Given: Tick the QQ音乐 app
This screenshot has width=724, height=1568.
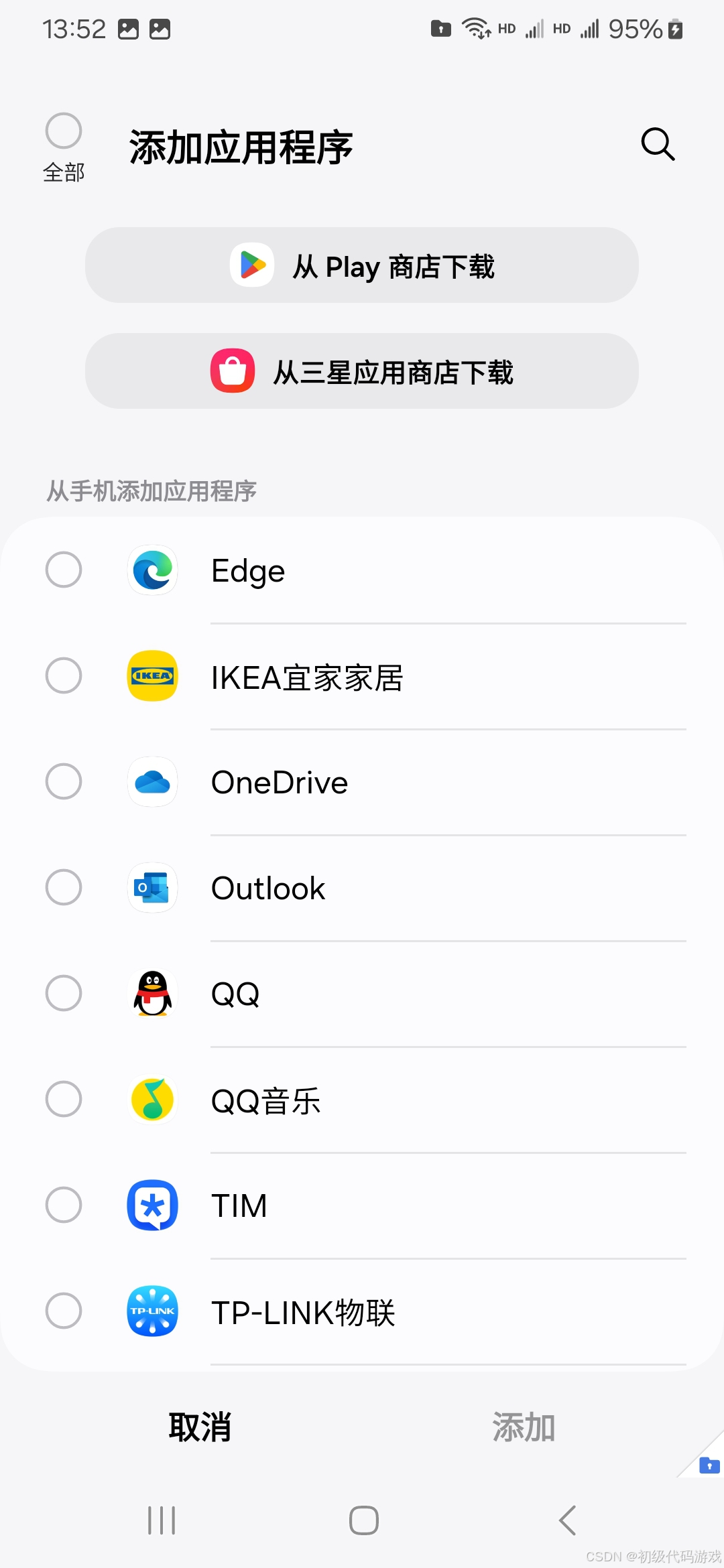Looking at the screenshot, I should pos(64,1099).
